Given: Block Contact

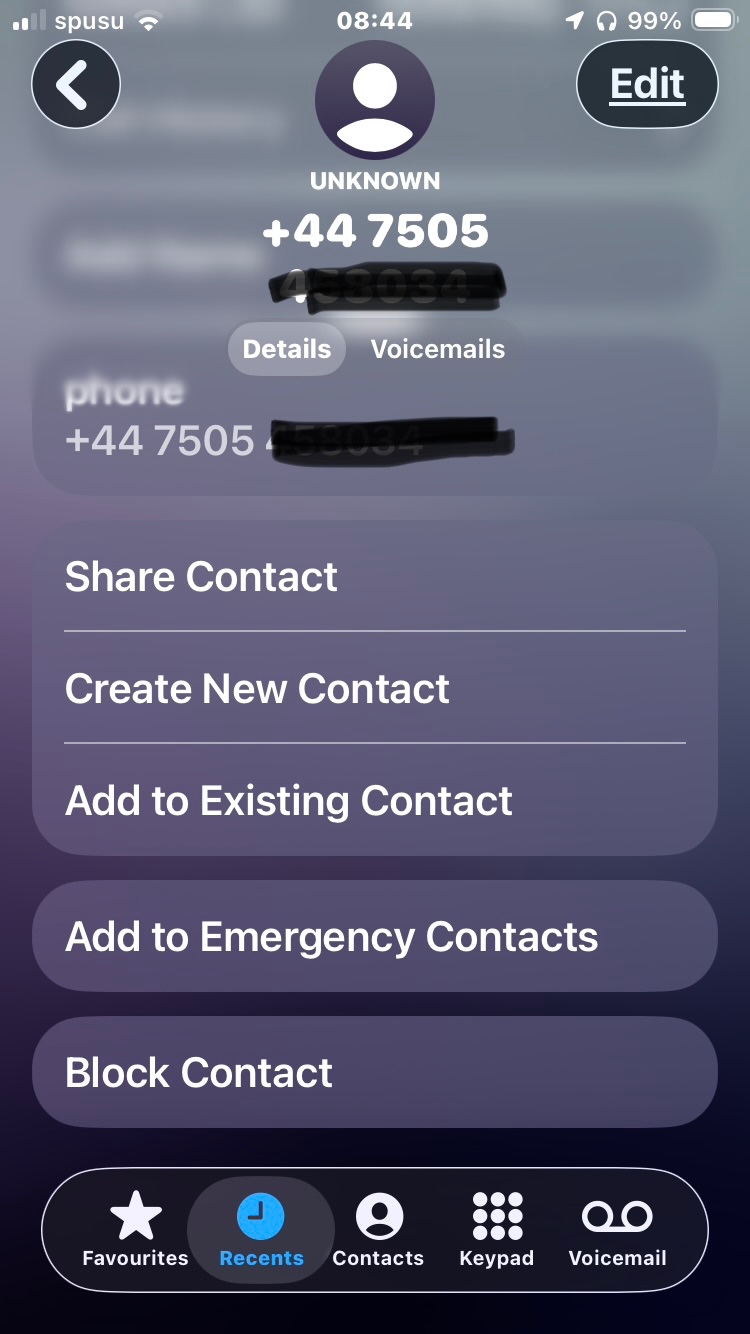Looking at the screenshot, I should [x=375, y=1072].
